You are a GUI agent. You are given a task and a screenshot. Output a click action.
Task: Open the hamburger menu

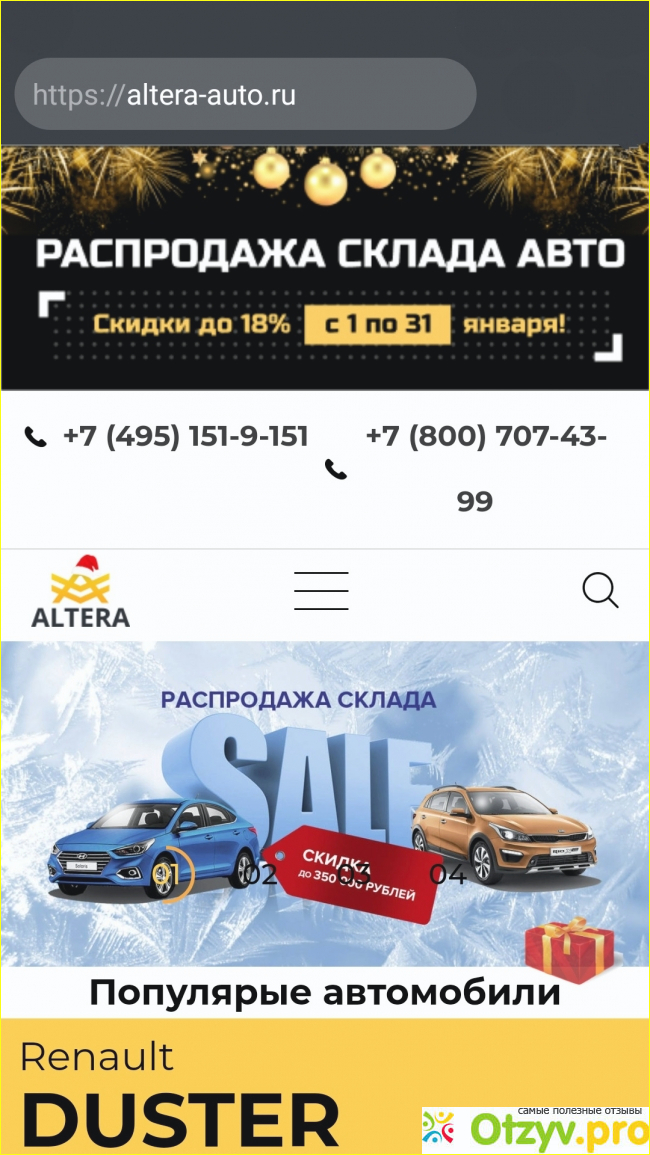pos(321,591)
